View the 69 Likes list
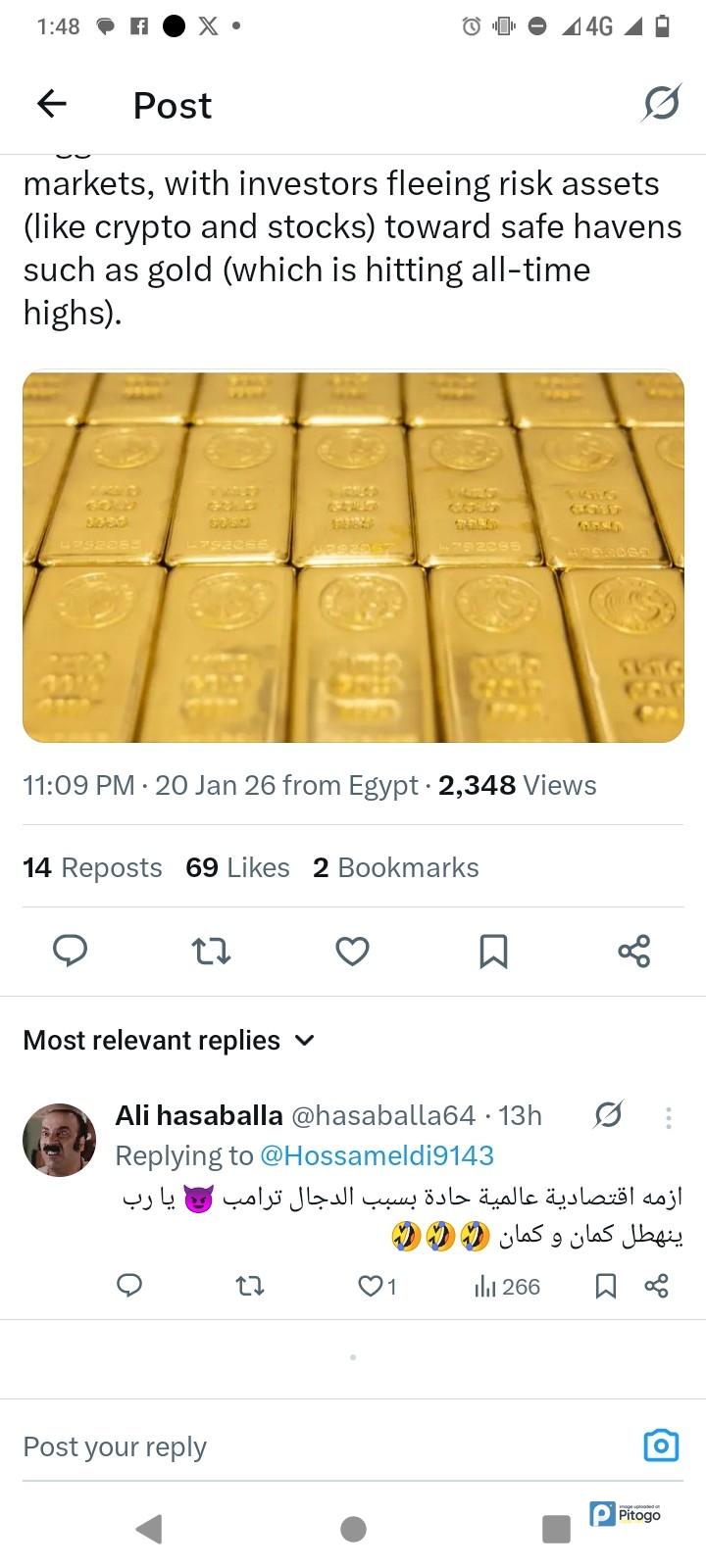Viewport: 706px width, 1568px height. coord(237,867)
